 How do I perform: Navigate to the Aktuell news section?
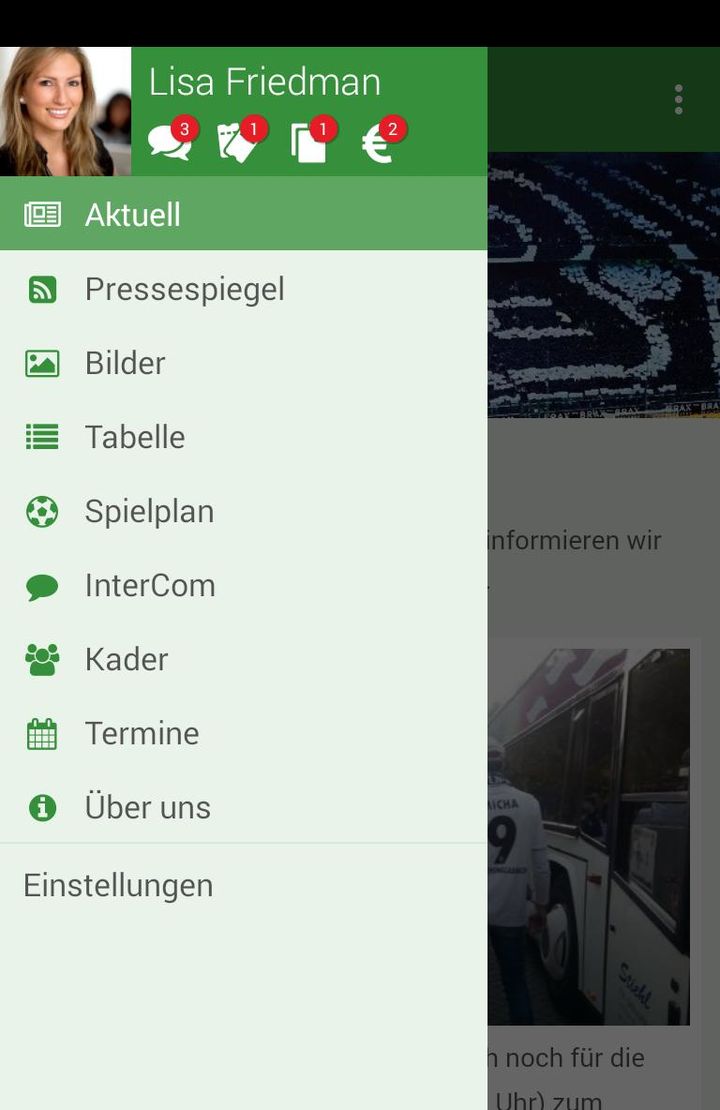[133, 214]
